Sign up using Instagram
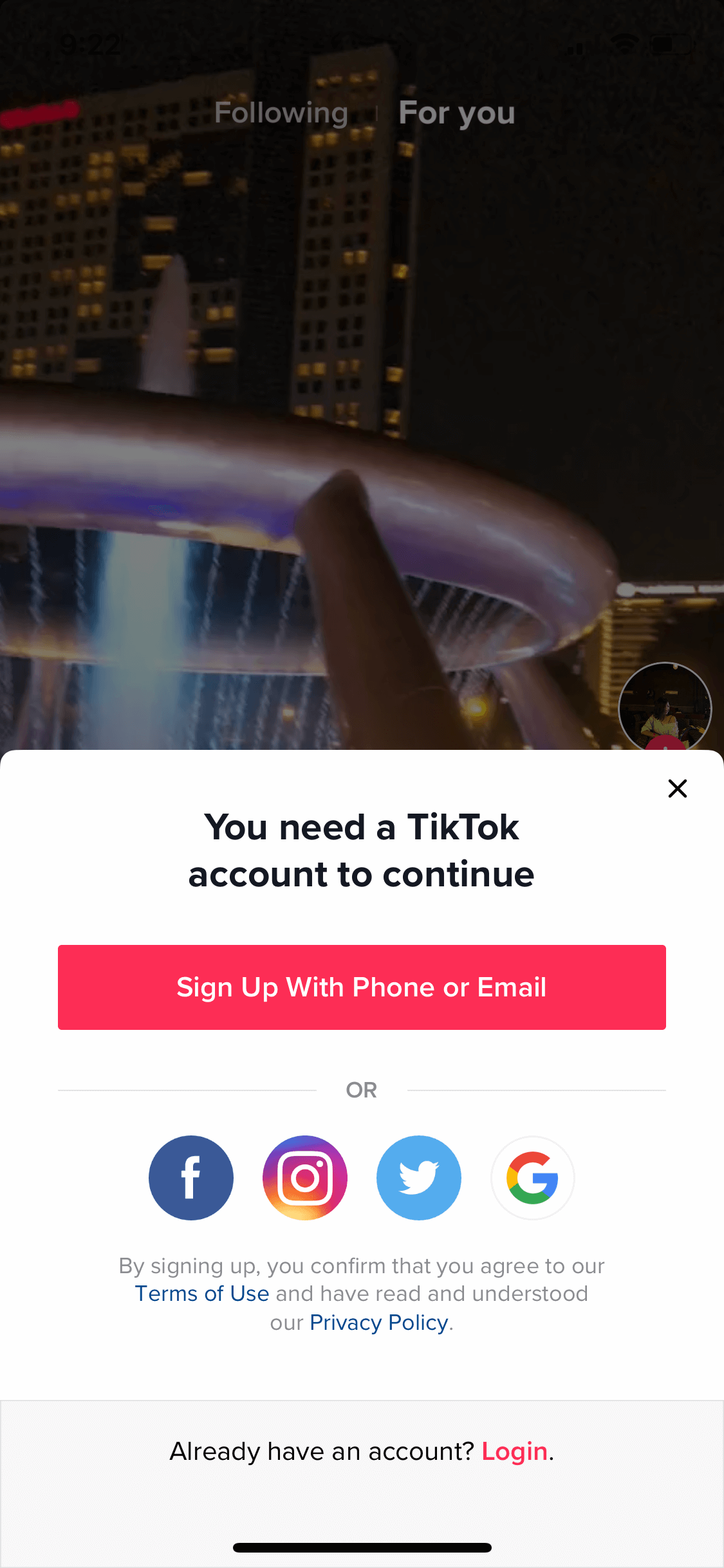The image size is (724, 1568). tap(305, 1178)
